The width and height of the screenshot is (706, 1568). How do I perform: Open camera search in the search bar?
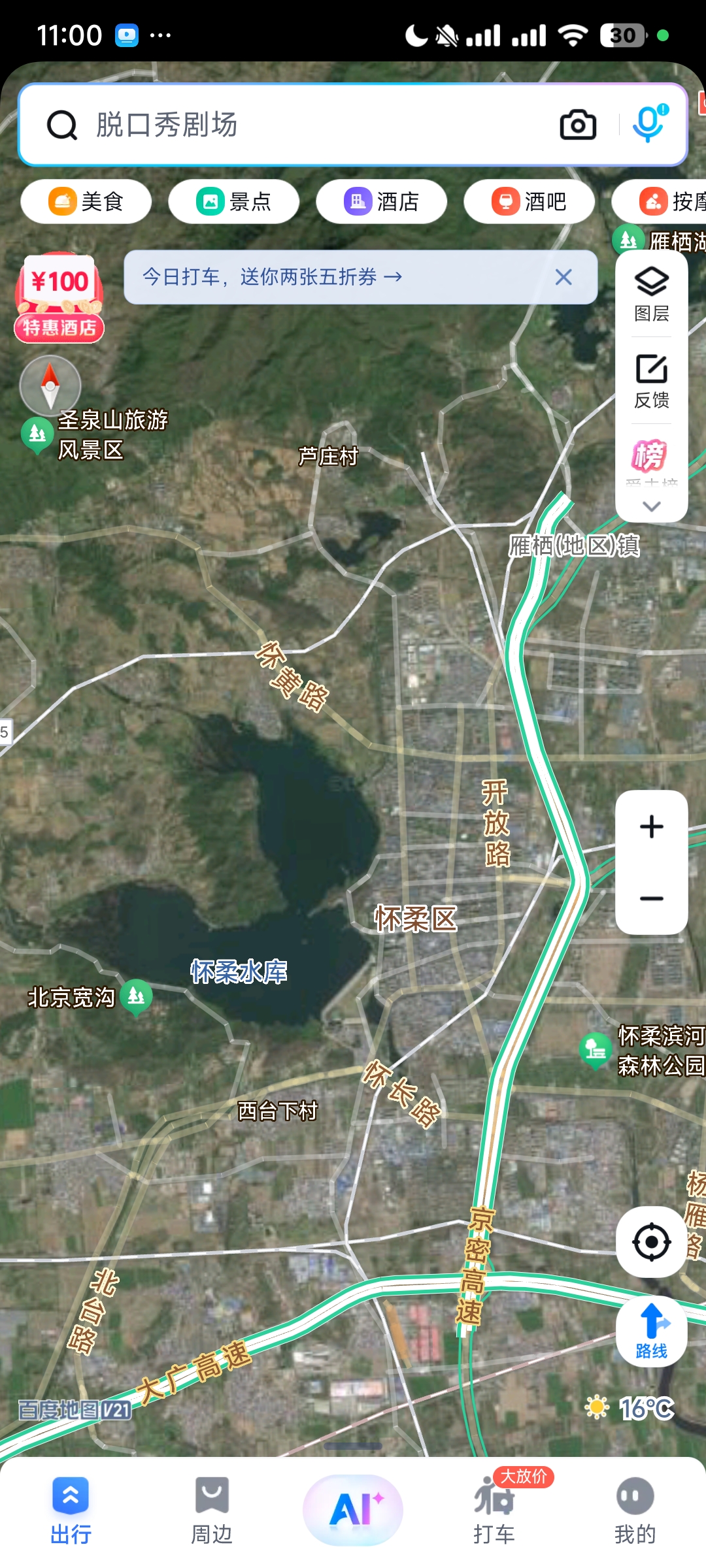[x=578, y=125]
